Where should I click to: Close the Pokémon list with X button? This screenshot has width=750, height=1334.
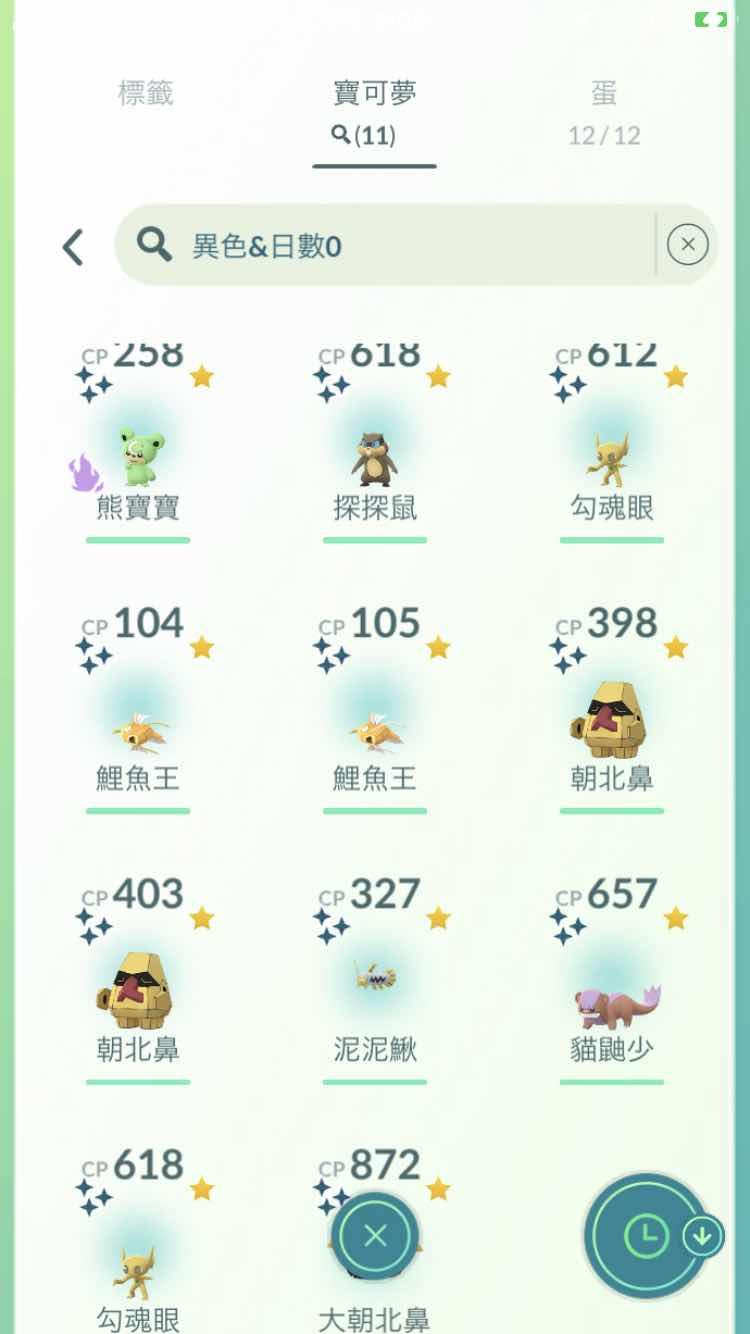click(x=375, y=1237)
